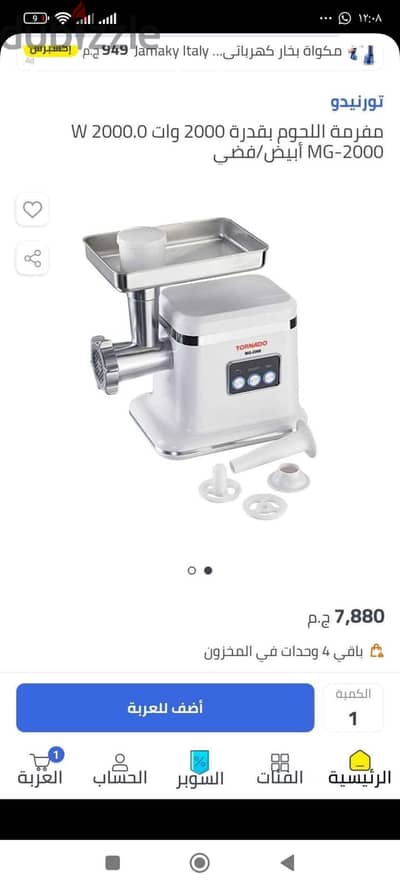Open the العربة cart tab
Screen dimensions: 400x888
click(x=40, y=767)
